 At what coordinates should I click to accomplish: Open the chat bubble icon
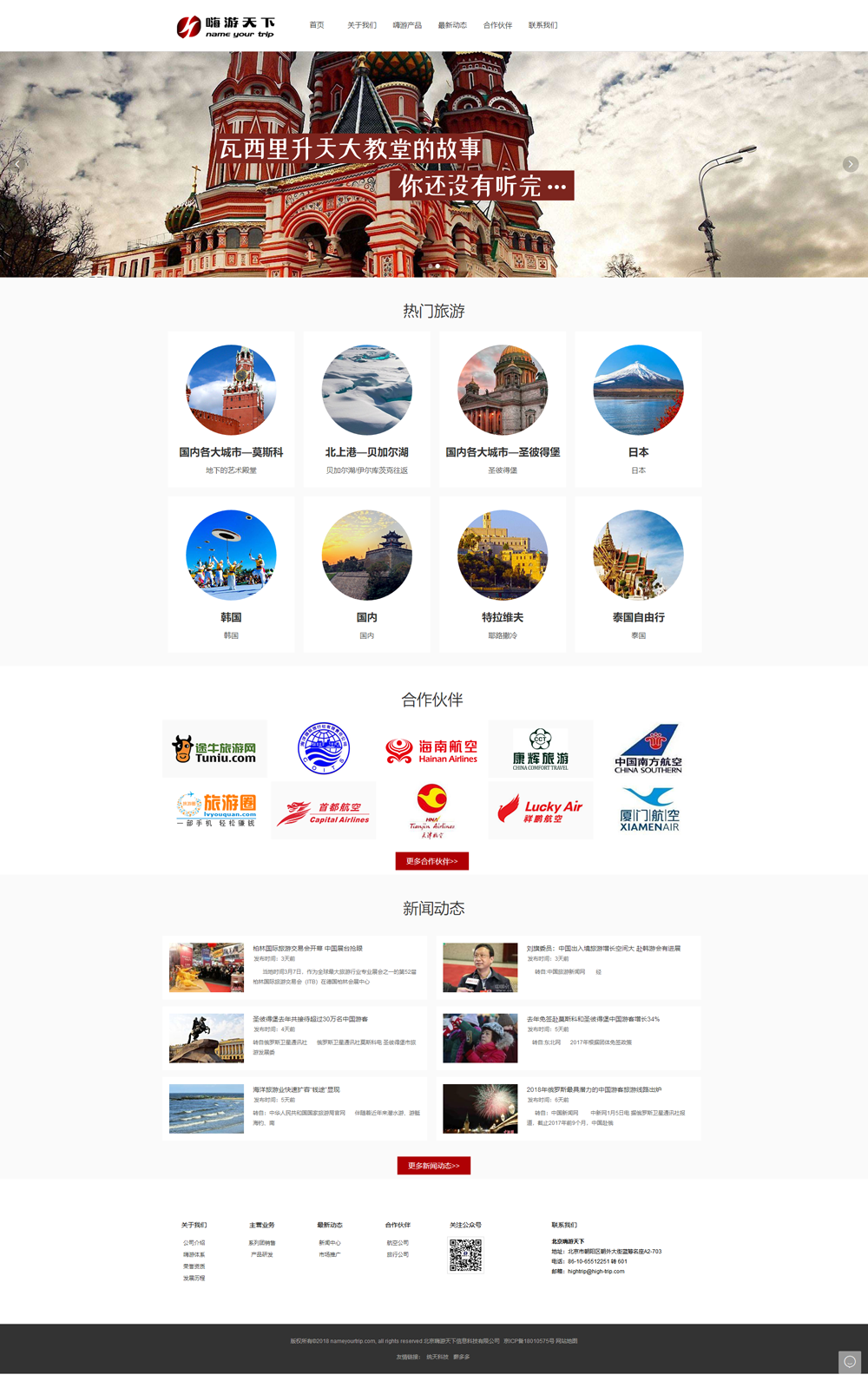[x=850, y=1361]
